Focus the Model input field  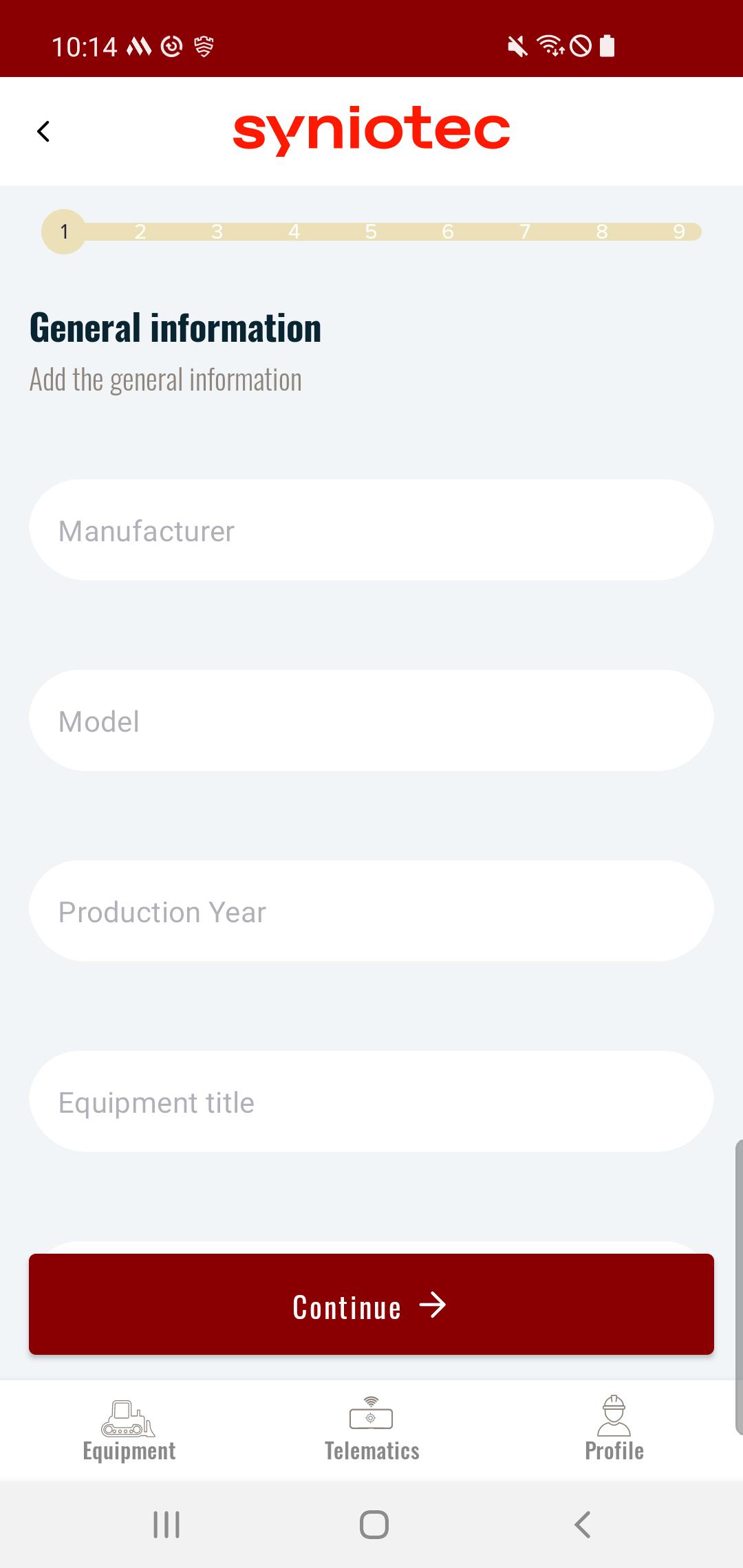[371, 721]
